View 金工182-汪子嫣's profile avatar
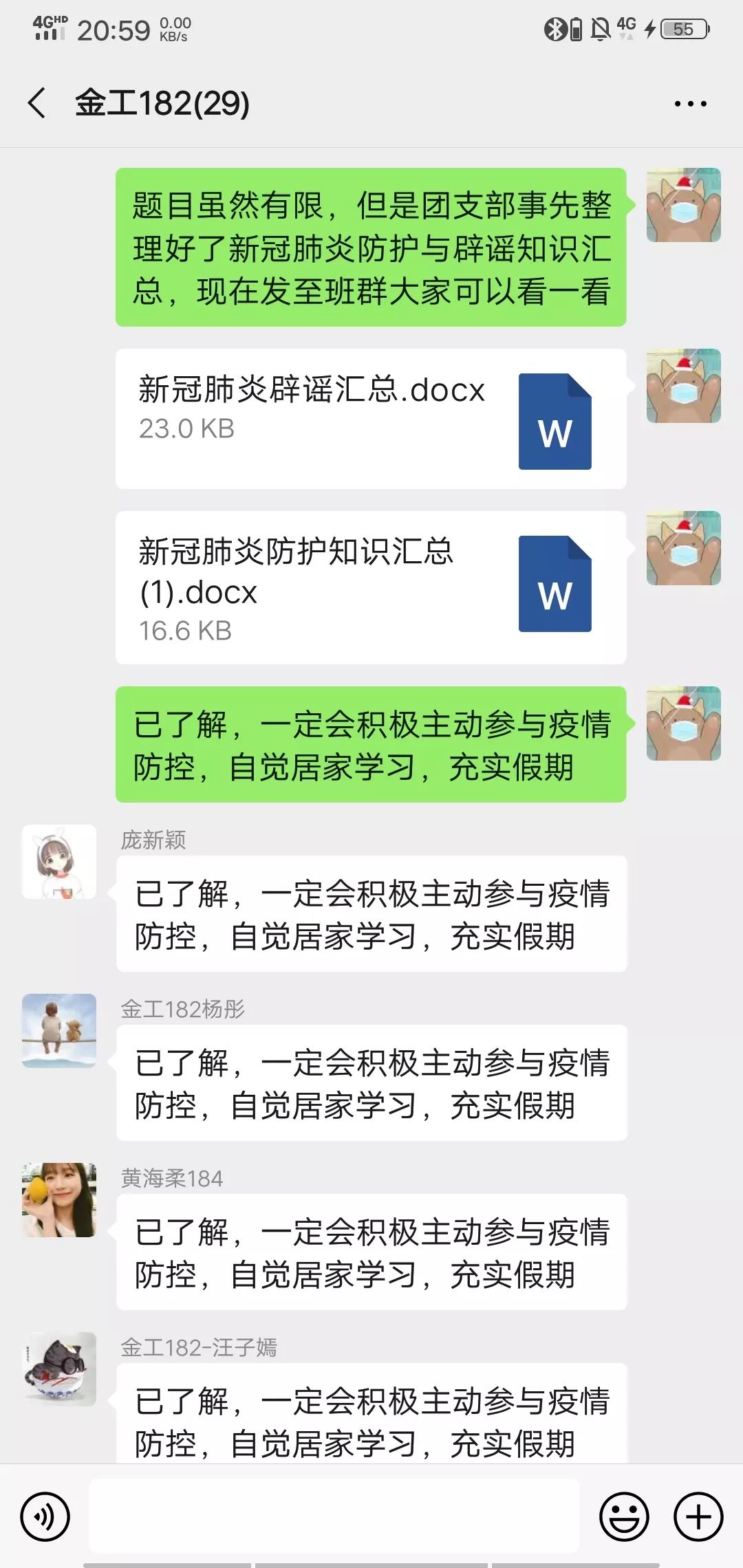The height and width of the screenshot is (1568, 743). [59, 1369]
